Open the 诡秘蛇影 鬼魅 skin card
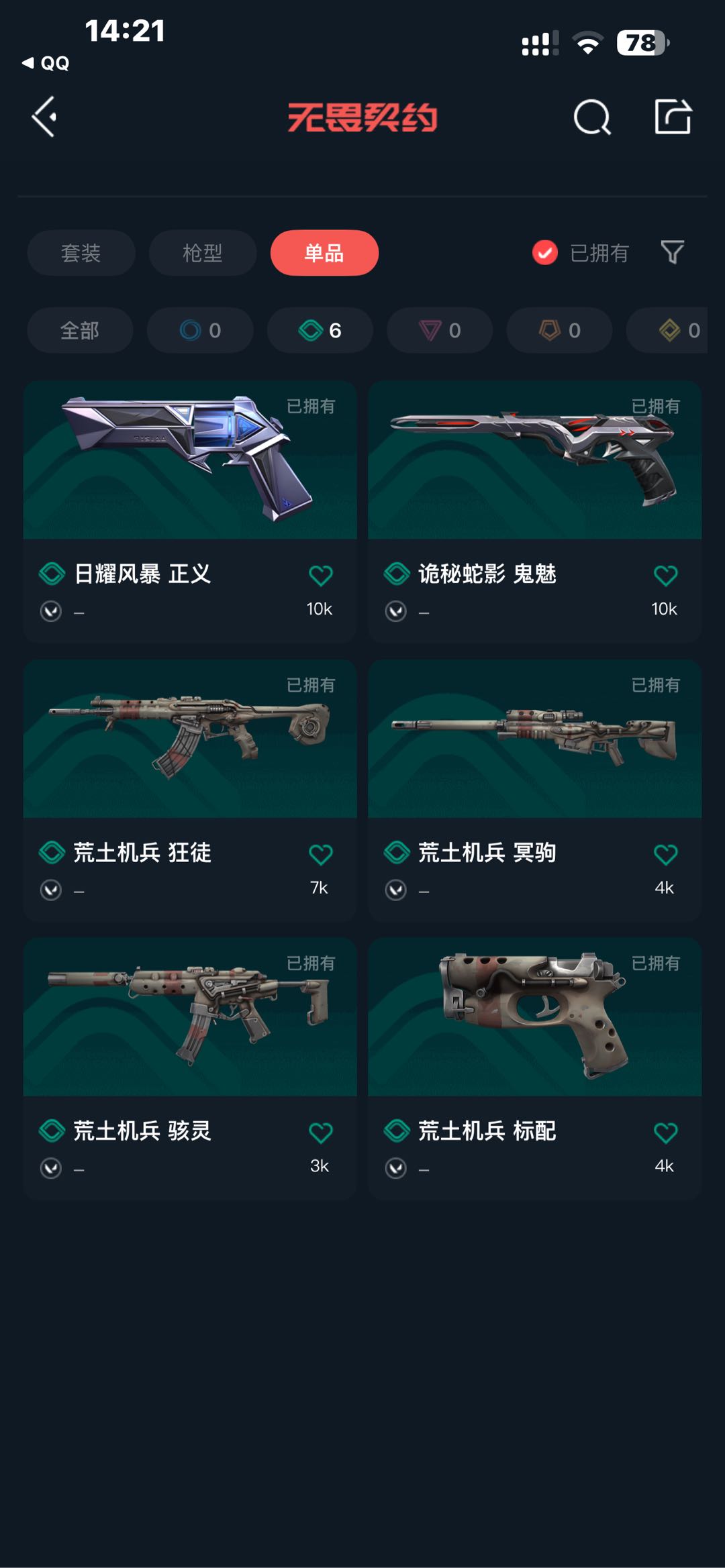 [534, 470]
